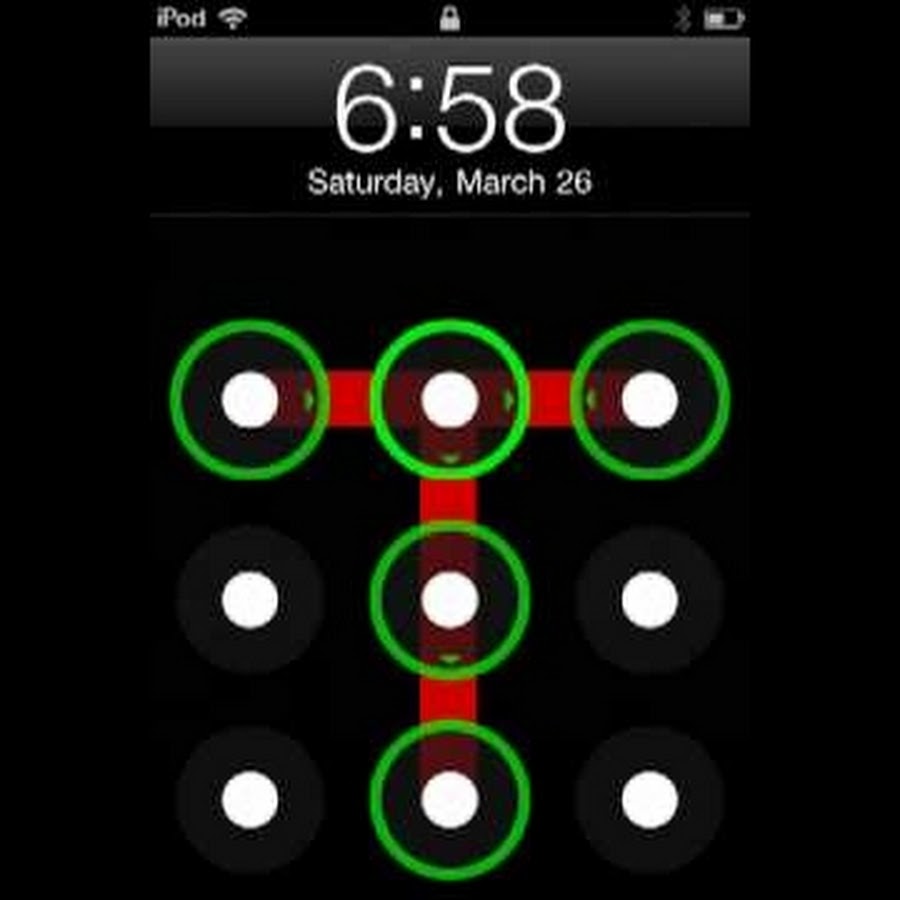Select the bottom-center green-ringed pattern dot
Screen dimensions: 900x900
pos(450,800)
